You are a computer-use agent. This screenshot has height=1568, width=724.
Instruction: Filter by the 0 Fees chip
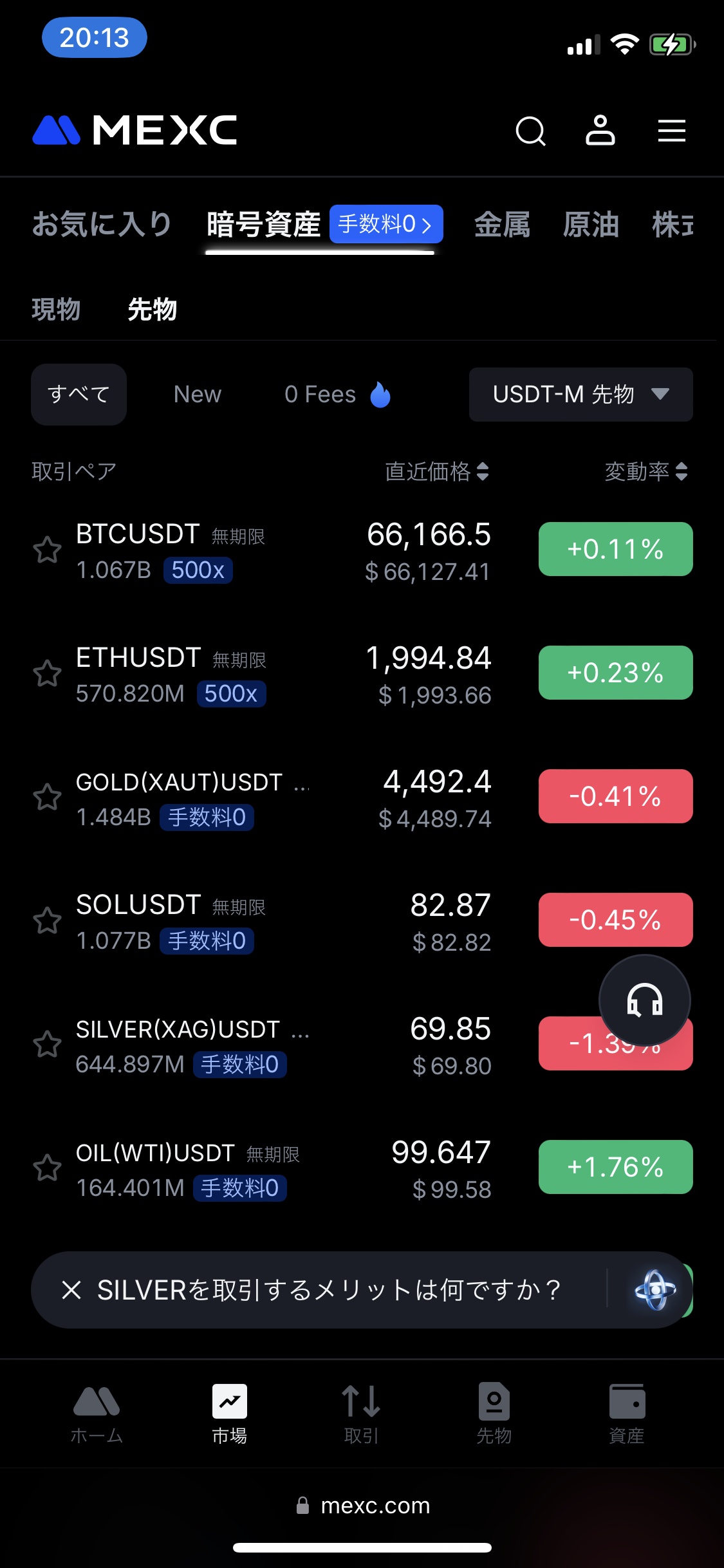click(337, 394)
